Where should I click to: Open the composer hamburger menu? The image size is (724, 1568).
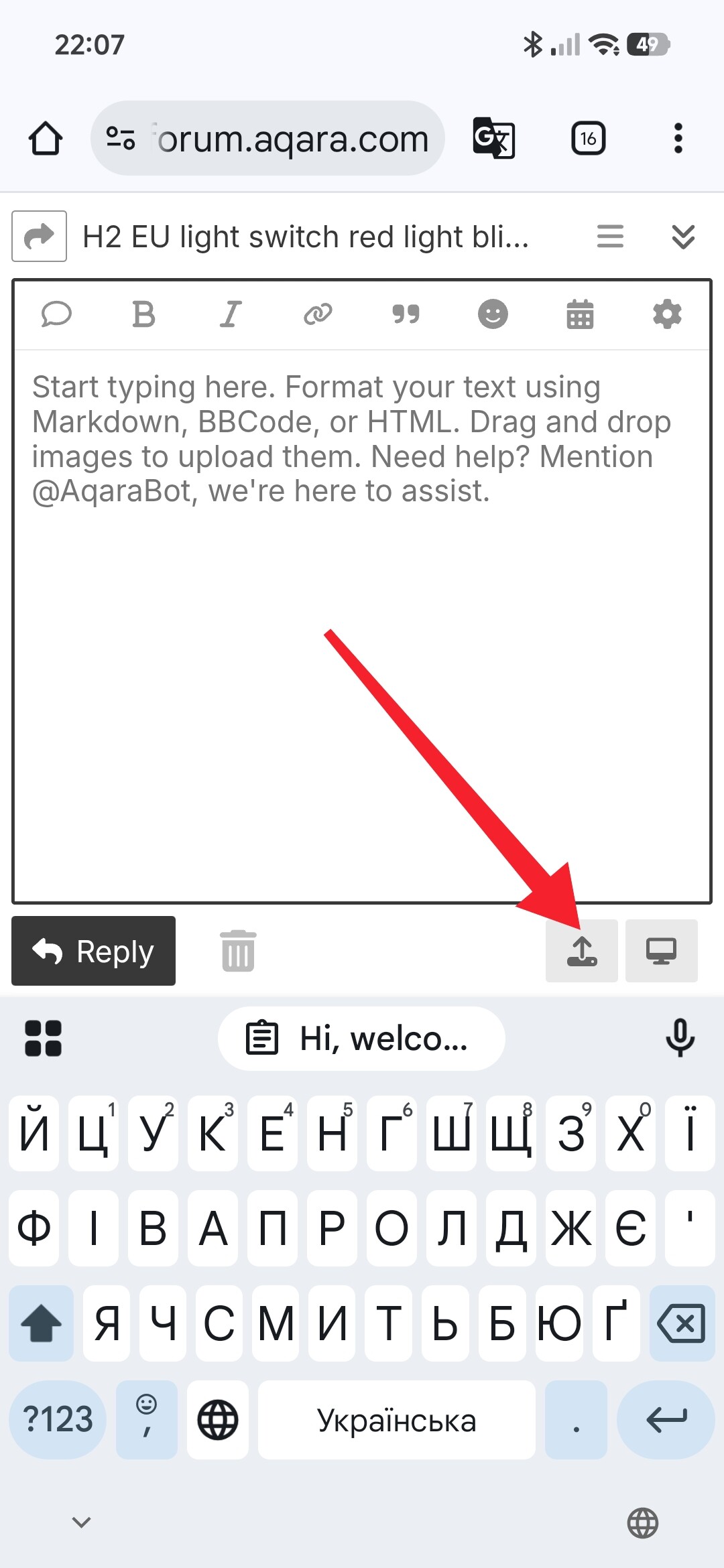(x=610, y=237)
